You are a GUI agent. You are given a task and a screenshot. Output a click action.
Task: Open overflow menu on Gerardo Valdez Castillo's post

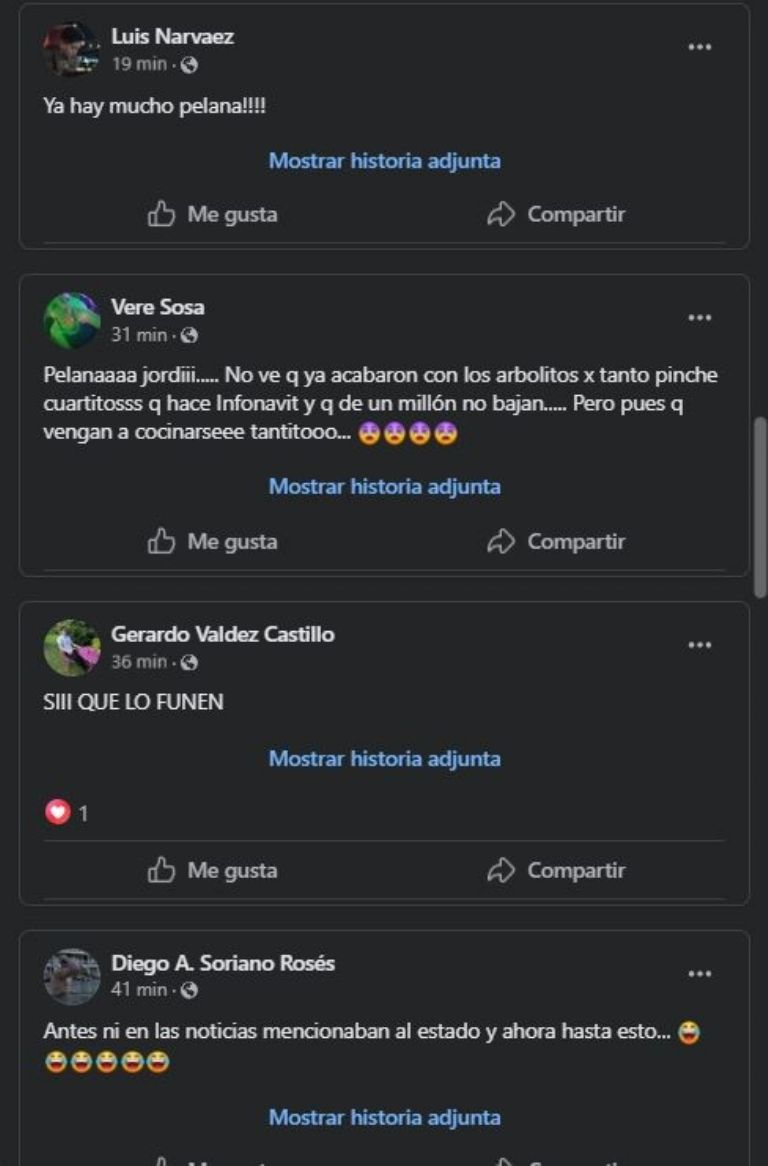click(x=699, y=645)
